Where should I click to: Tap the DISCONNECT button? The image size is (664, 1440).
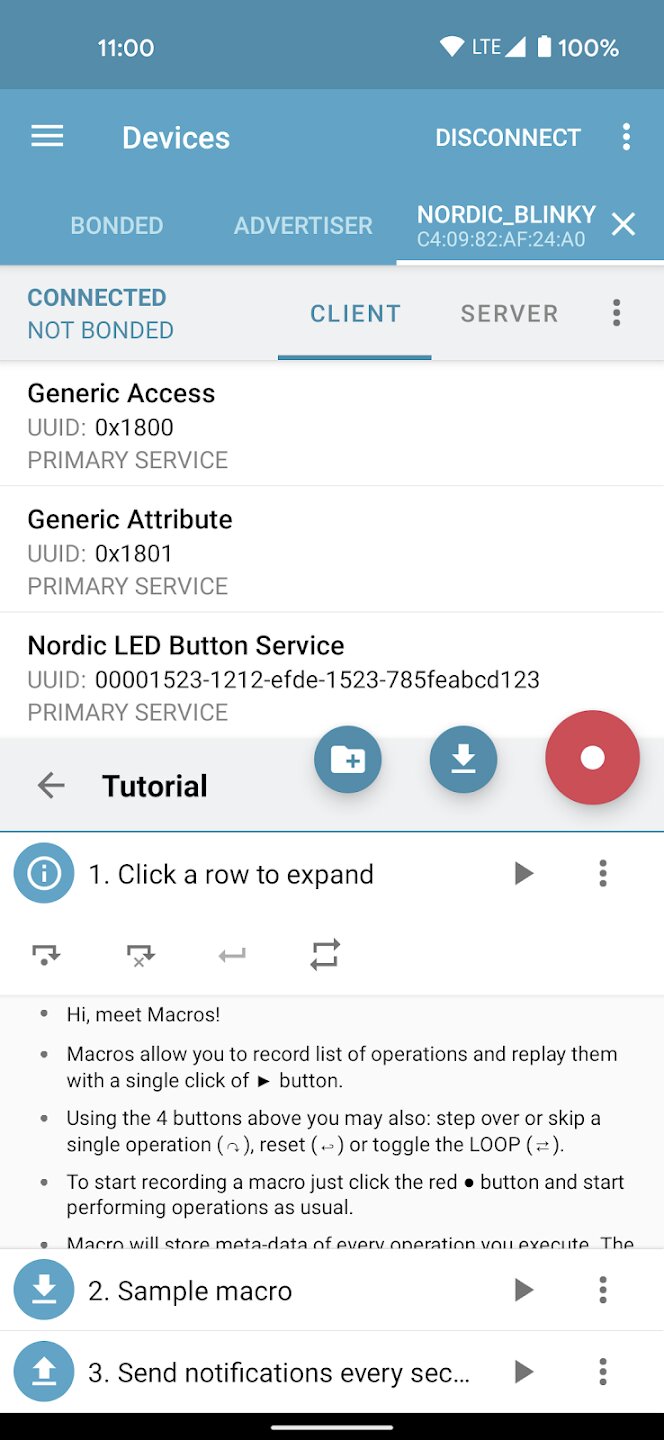(x=508, y=138)
